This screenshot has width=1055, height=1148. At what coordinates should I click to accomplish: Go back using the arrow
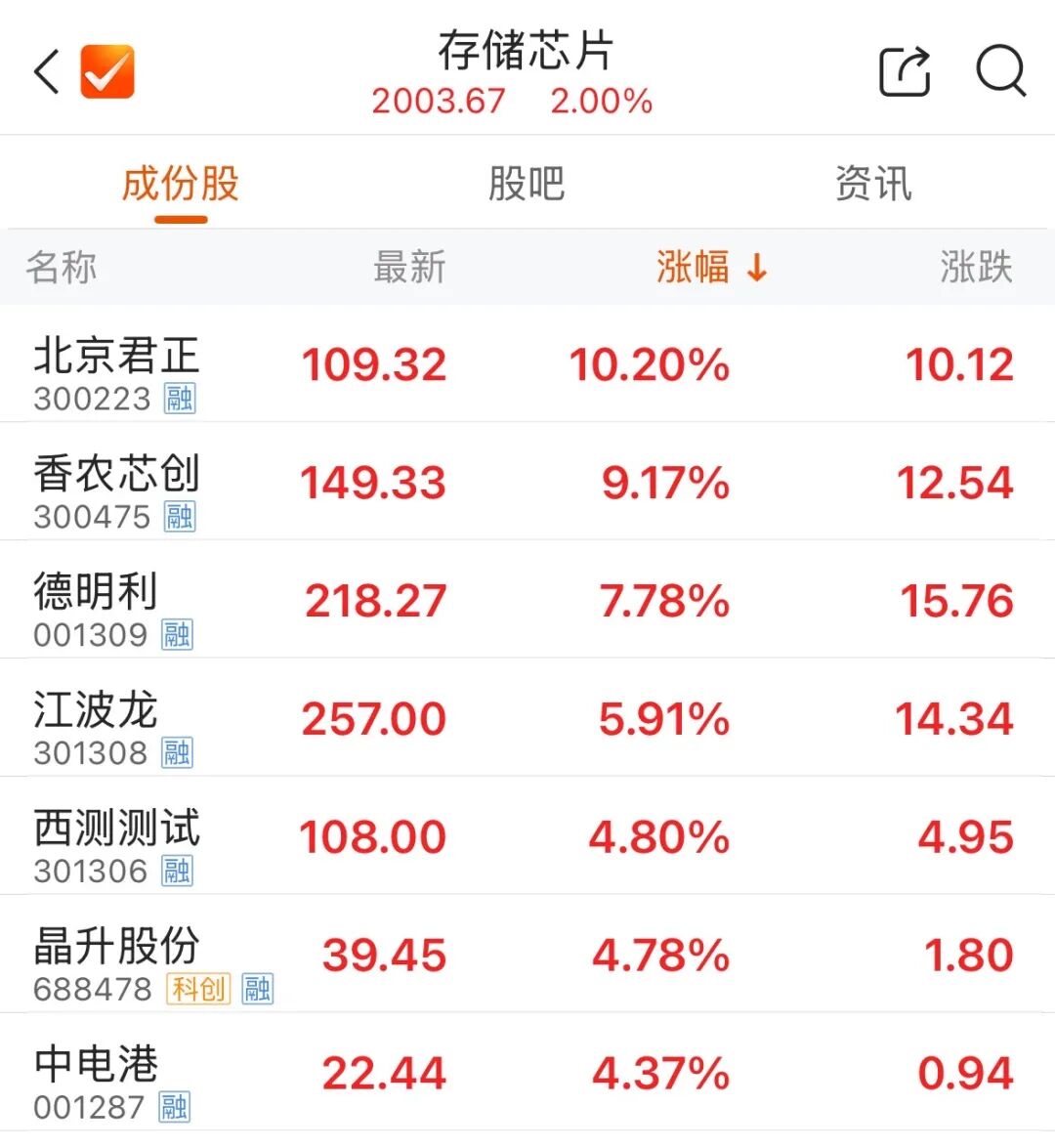coord(47,71)
